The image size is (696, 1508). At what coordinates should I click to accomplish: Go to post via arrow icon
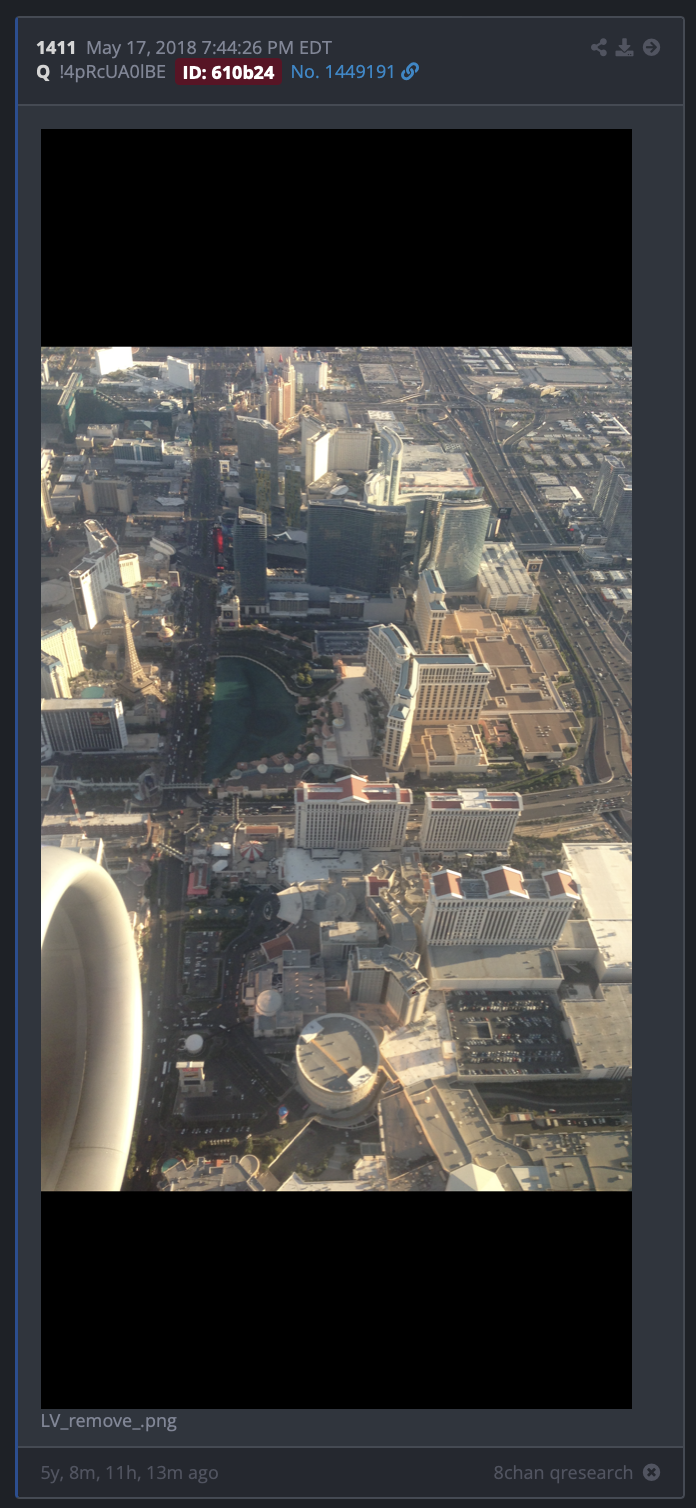click(651, 47)
